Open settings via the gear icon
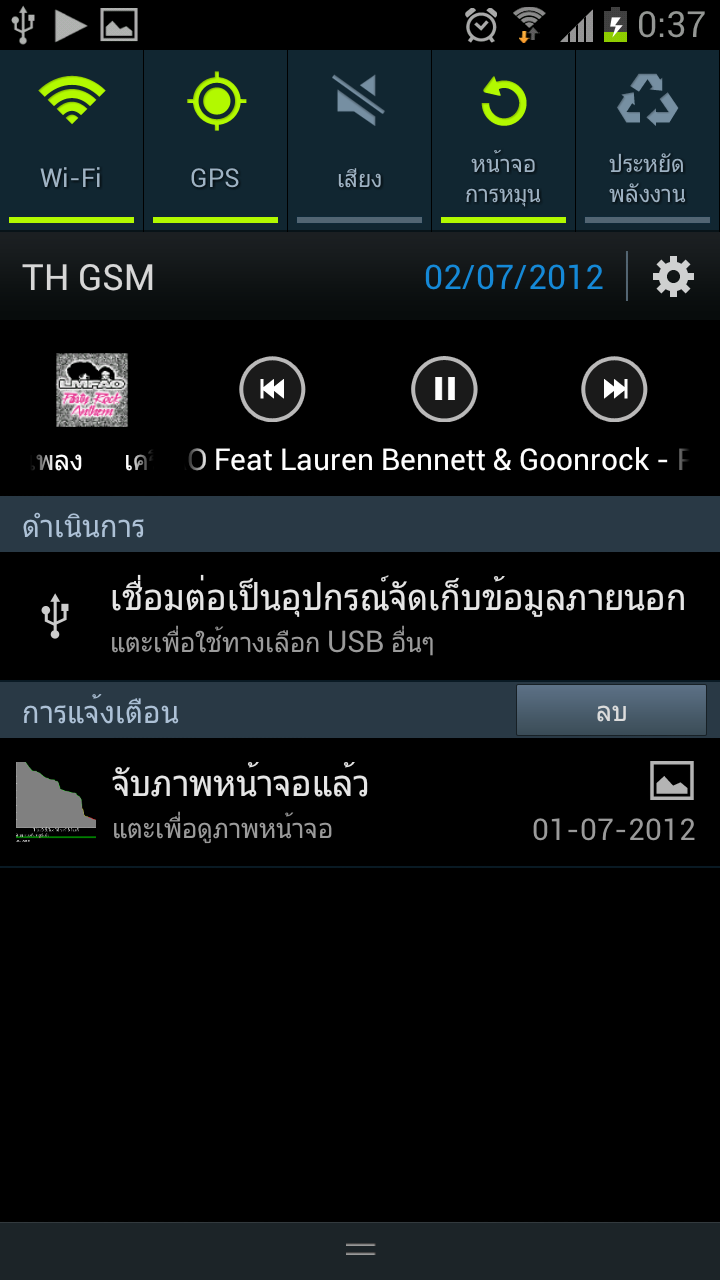 coord(673,277)
